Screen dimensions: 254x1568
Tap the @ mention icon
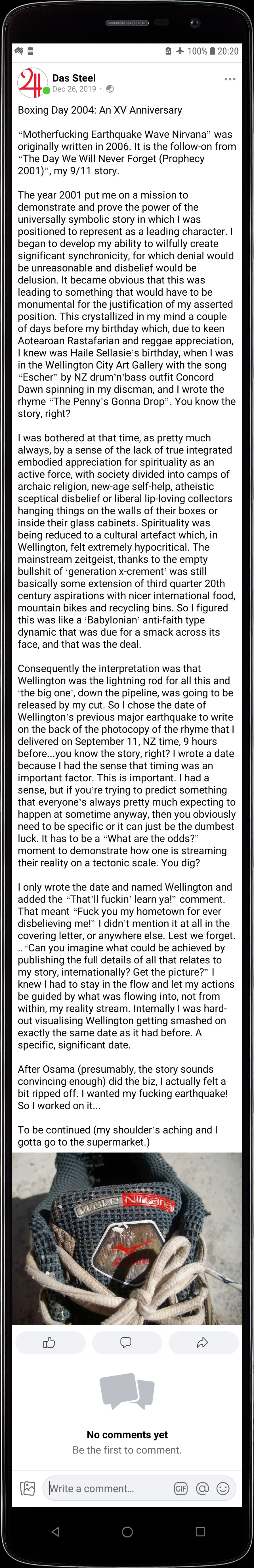(202, 1488)
